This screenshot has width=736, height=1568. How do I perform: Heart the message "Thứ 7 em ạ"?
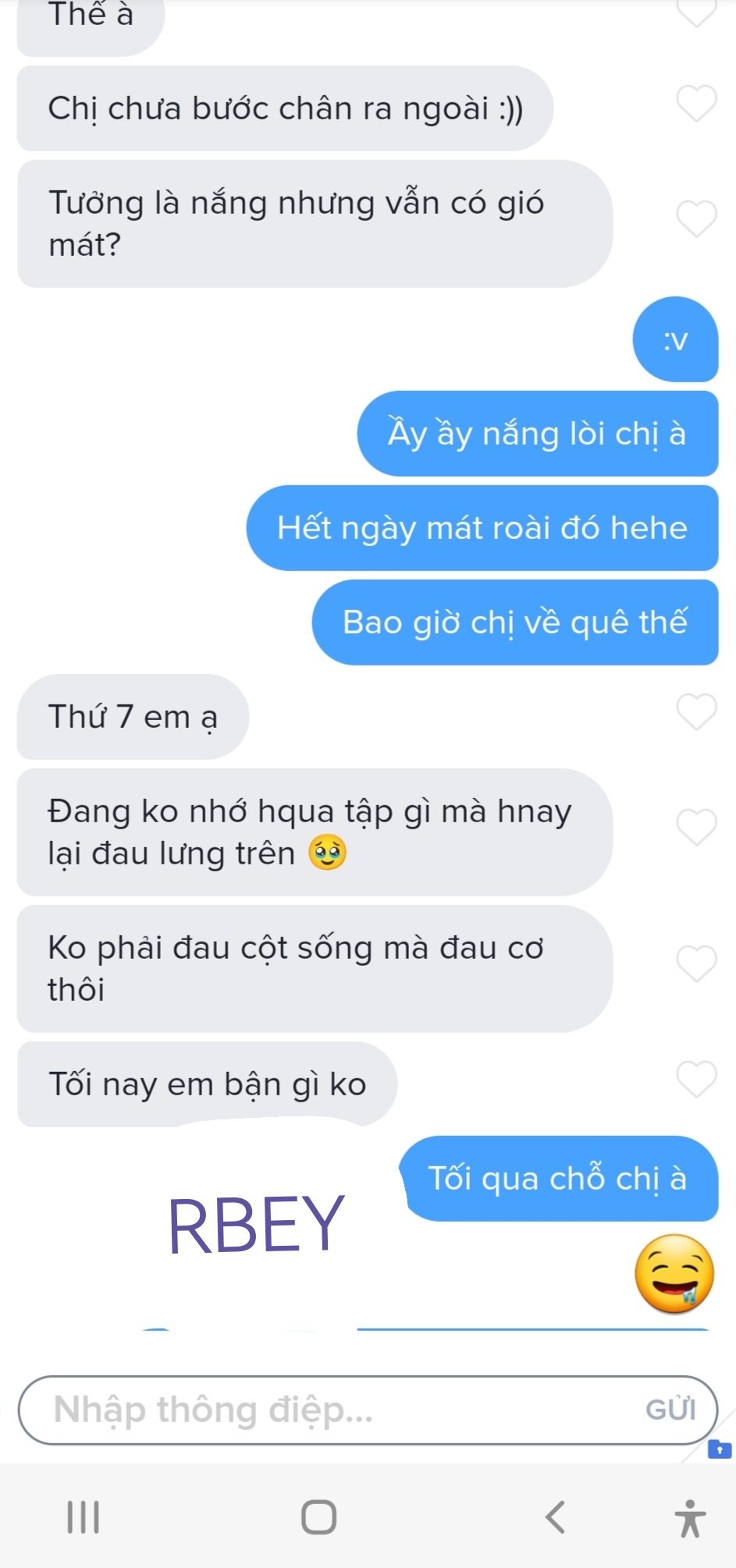tap(696, 711)
